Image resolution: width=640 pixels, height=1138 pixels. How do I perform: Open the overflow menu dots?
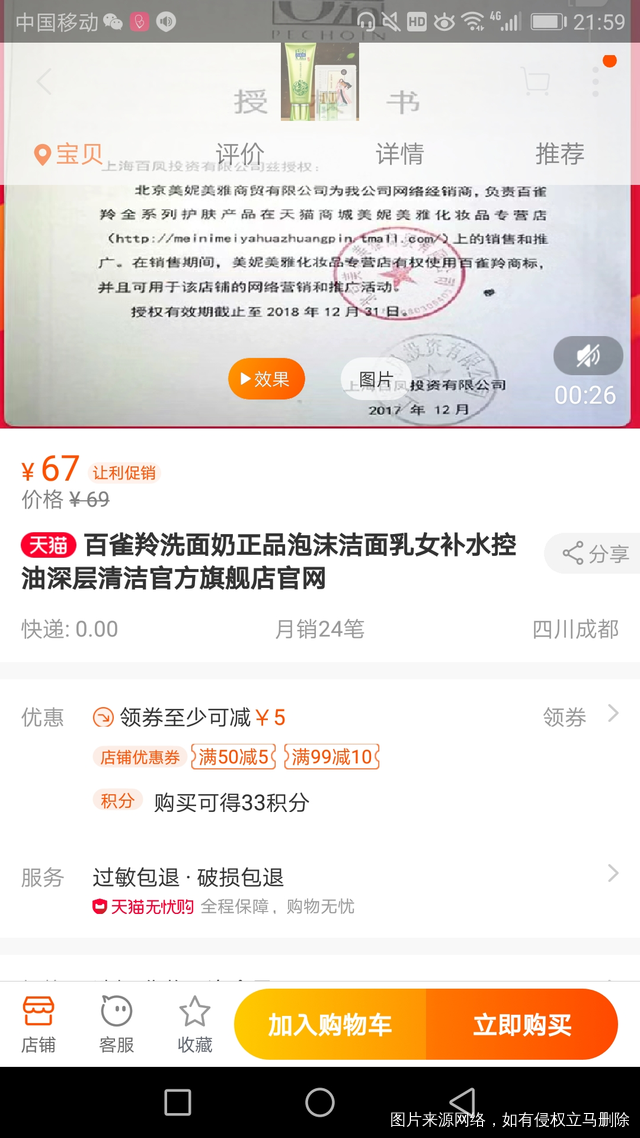point(596,82)
